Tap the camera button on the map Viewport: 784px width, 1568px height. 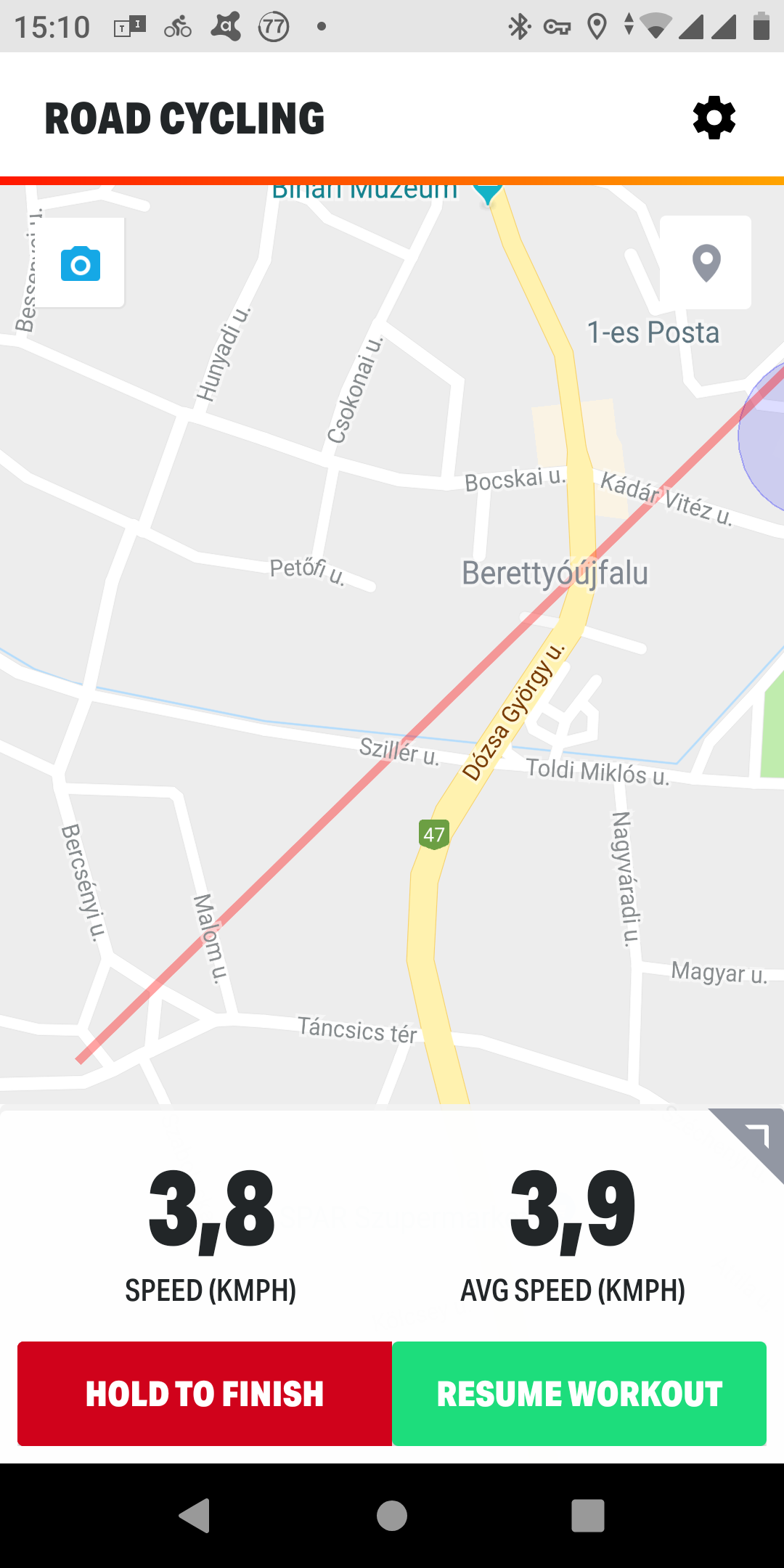(x=81, y=263)
